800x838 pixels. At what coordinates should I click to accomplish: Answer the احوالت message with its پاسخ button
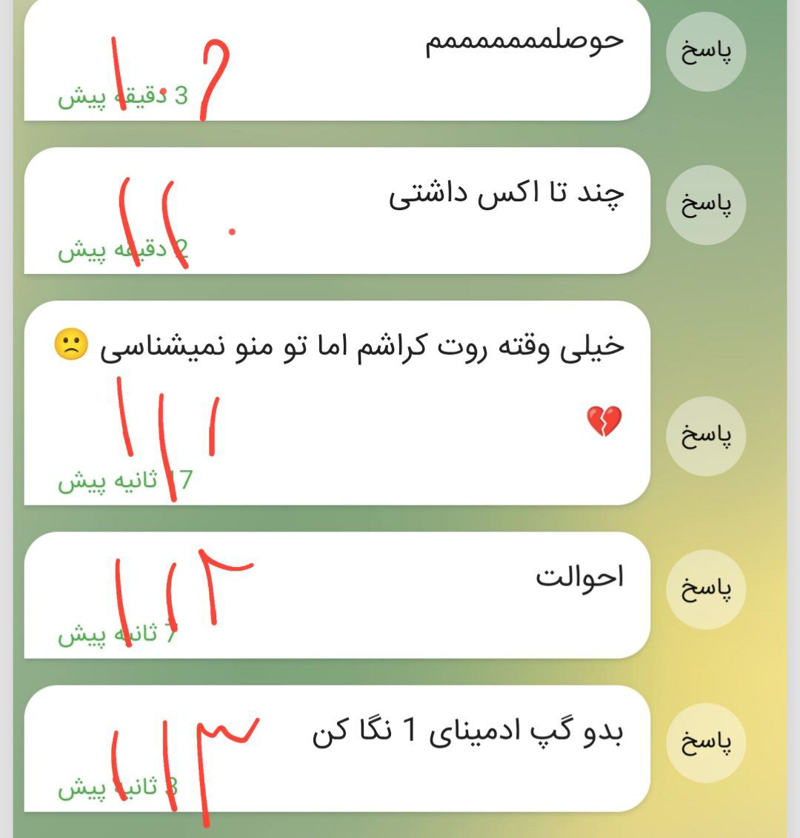(705, 589)
